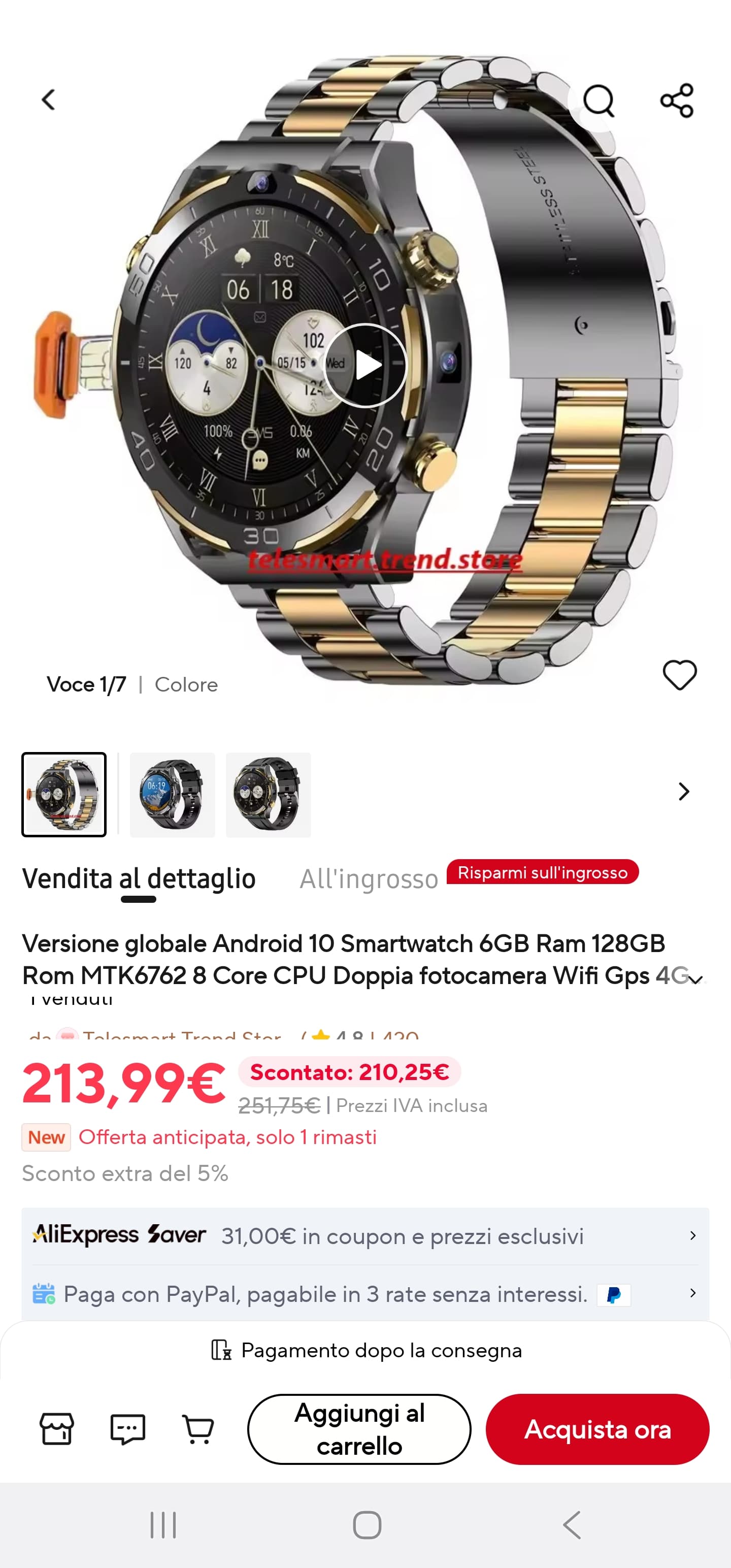
Task: Tap Aggiungi al carrello
Action: (x=359, y=1428)
